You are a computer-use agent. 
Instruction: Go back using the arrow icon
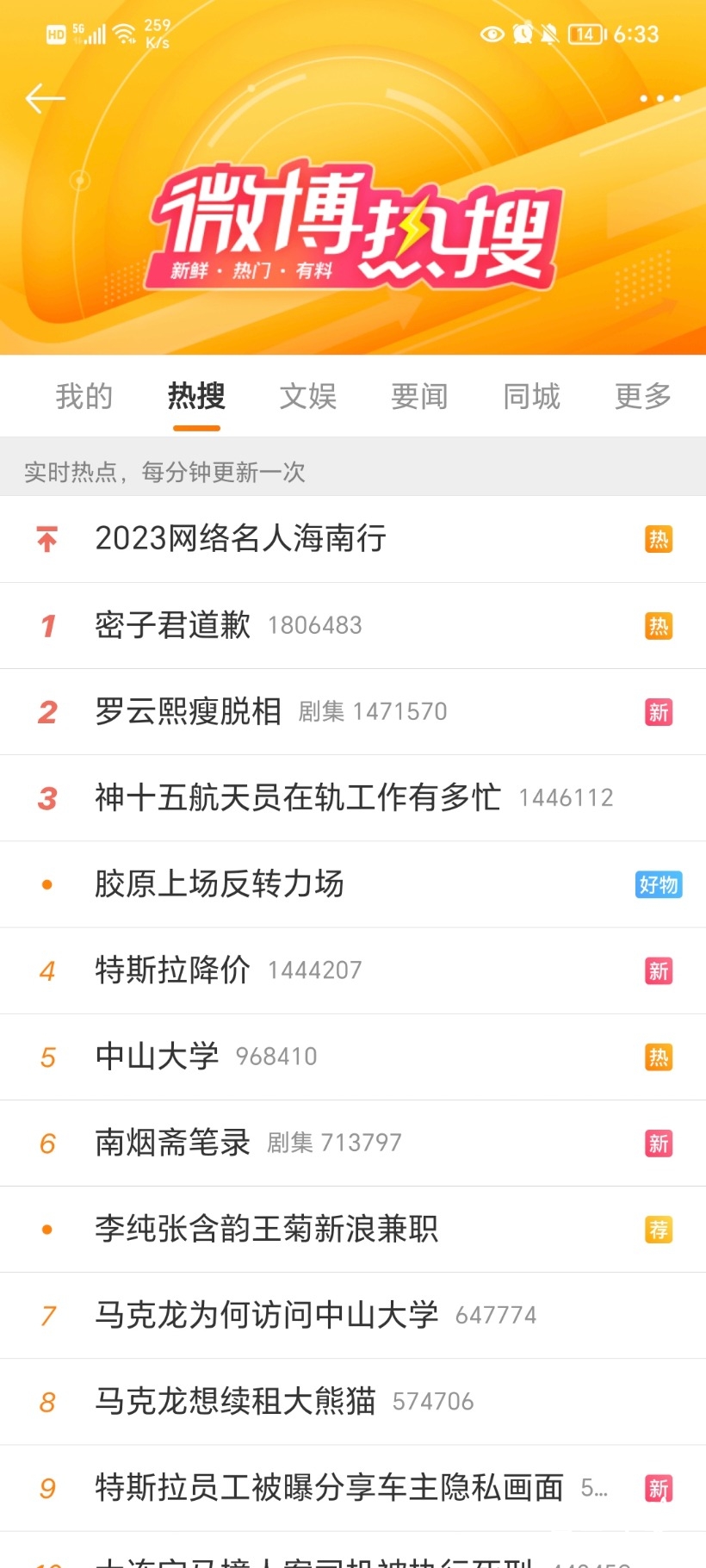pos(45,99)
